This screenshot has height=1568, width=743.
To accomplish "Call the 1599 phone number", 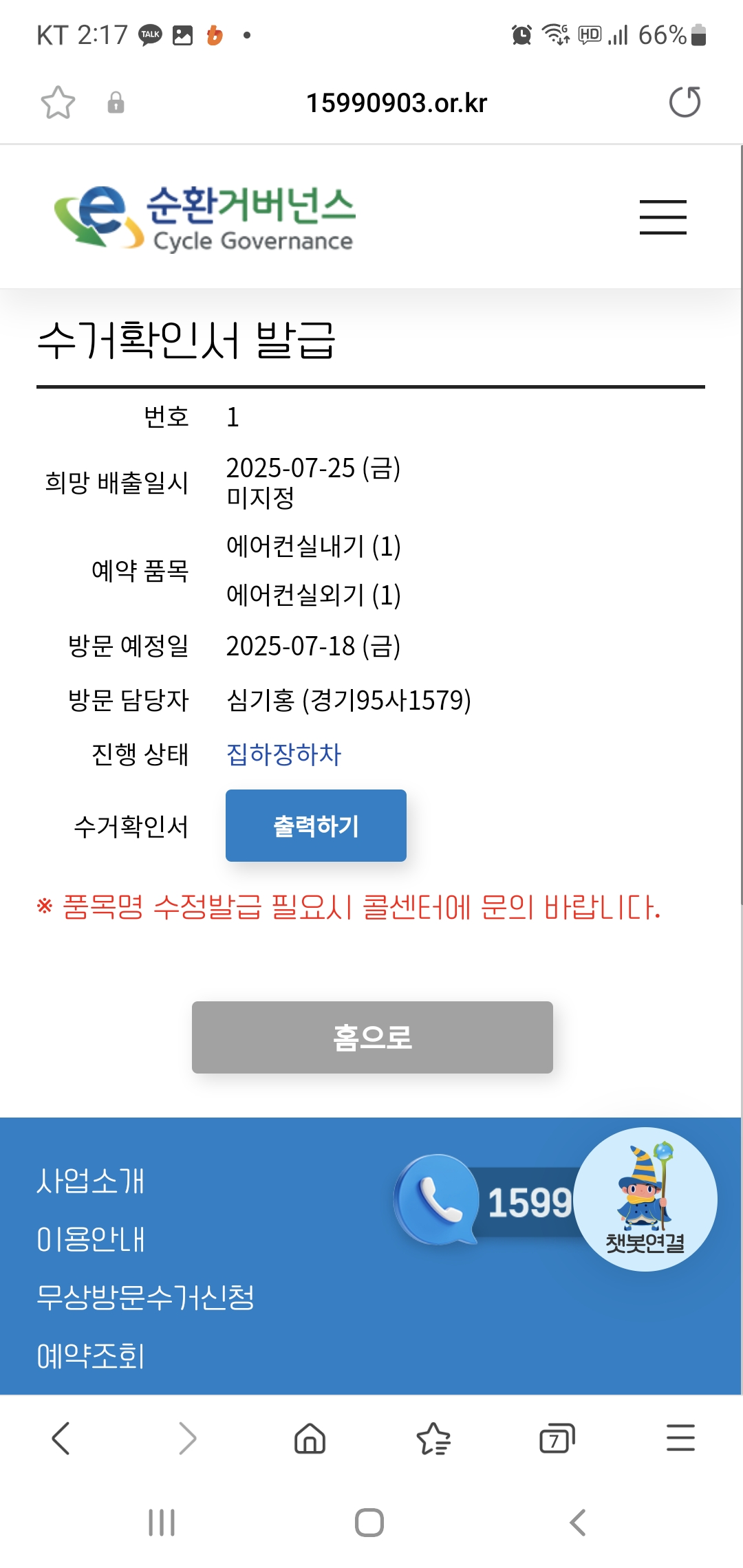I will [x=484, y=1201].
